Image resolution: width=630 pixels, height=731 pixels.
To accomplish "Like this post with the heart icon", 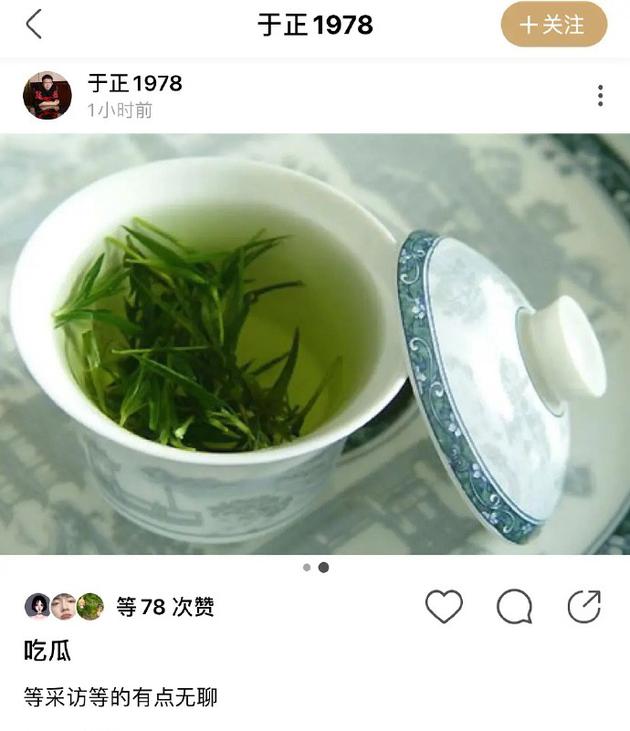I will (444, 606).
